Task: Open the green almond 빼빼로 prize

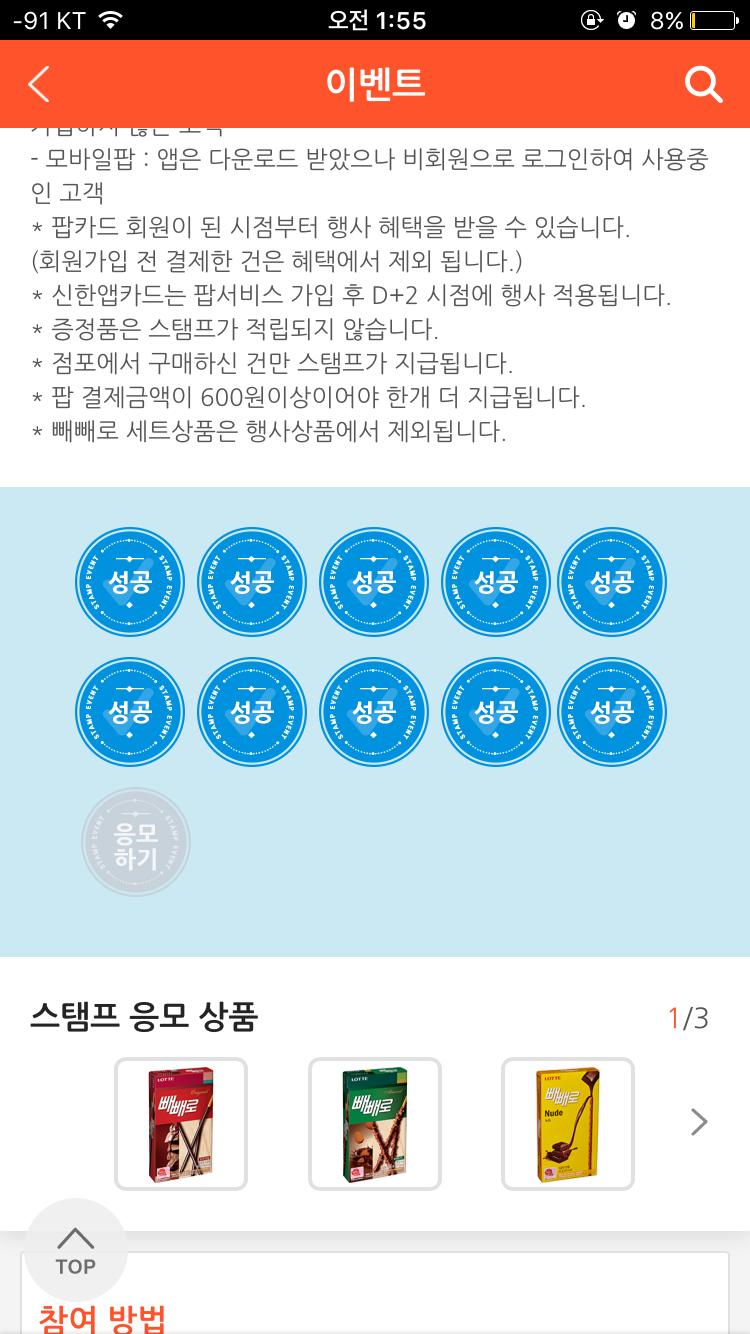Action: coord(374,1124)
